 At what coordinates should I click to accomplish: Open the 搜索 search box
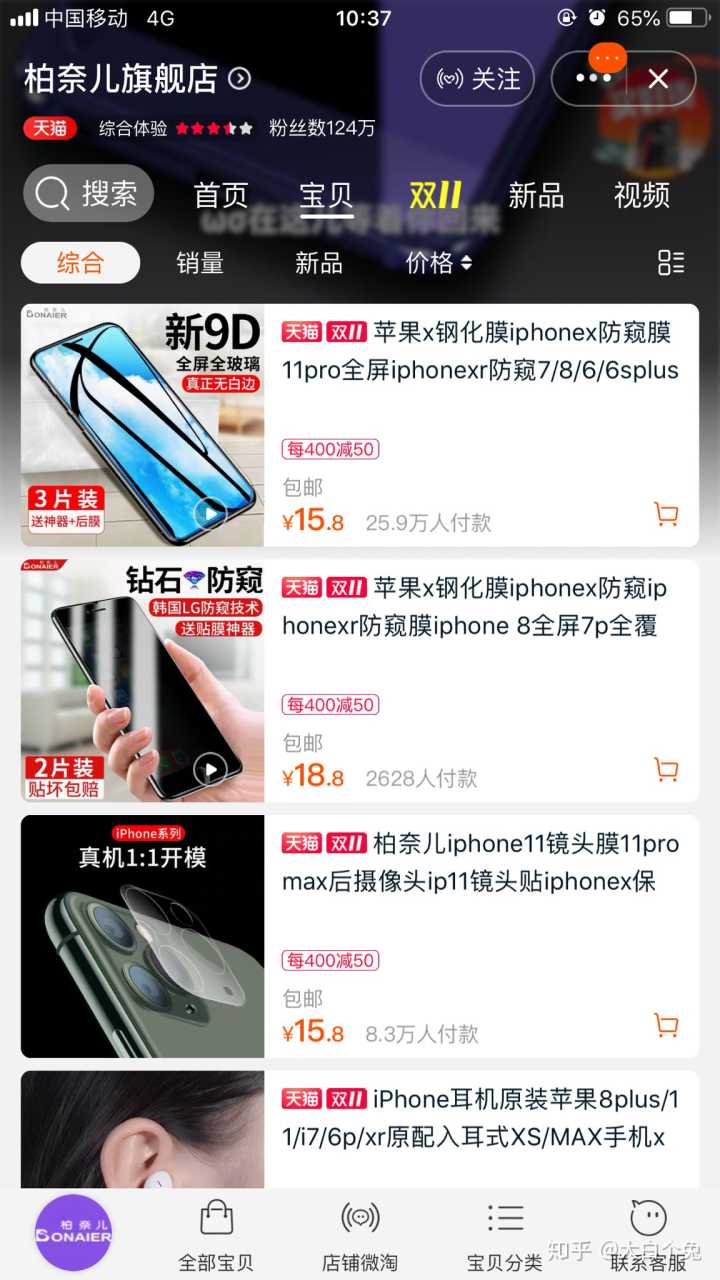[x=88, y=193]
